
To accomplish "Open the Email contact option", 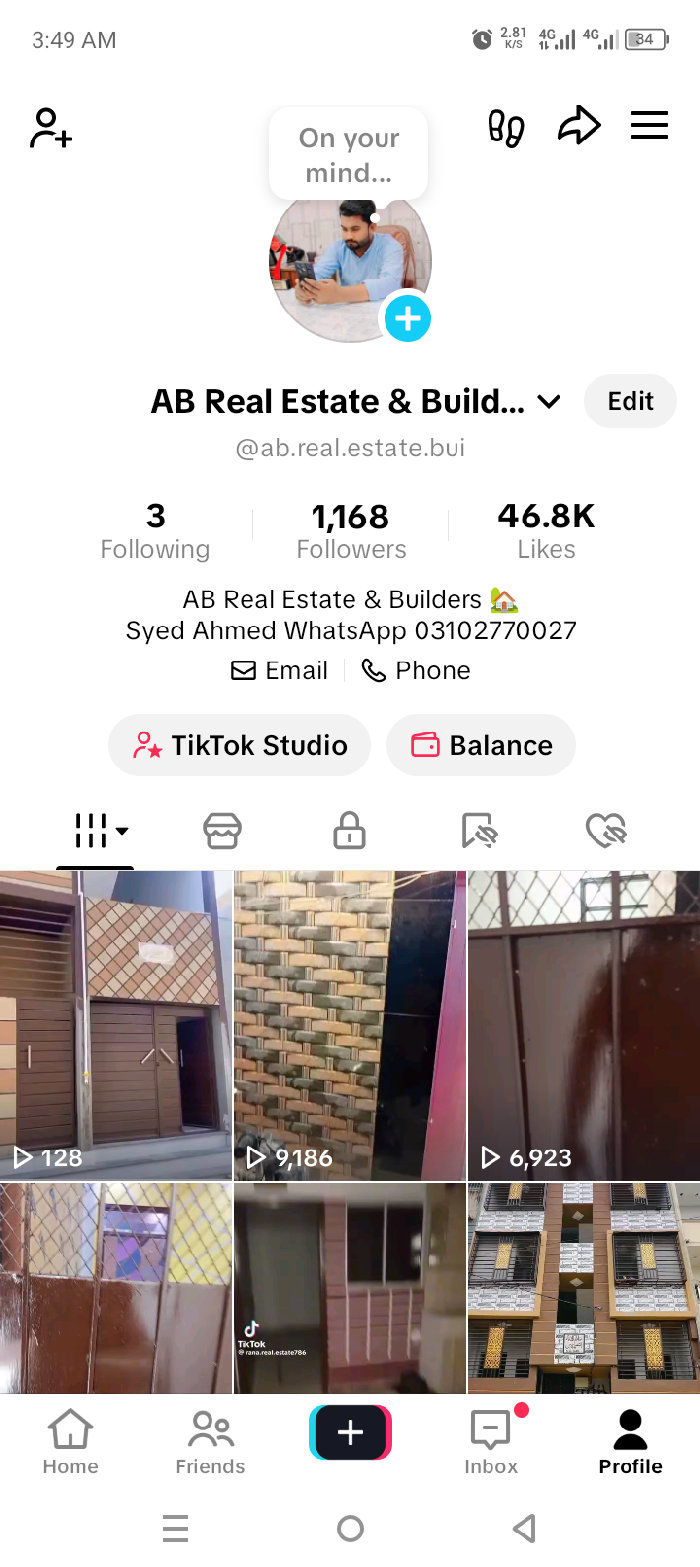I will coord(280,670).
